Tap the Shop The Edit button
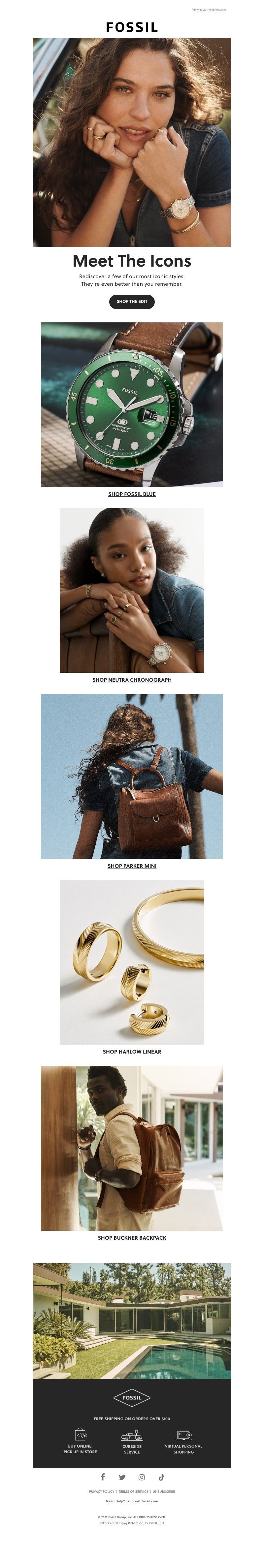The height and width of the screenshot is (1568, 264). coord(131,301)
